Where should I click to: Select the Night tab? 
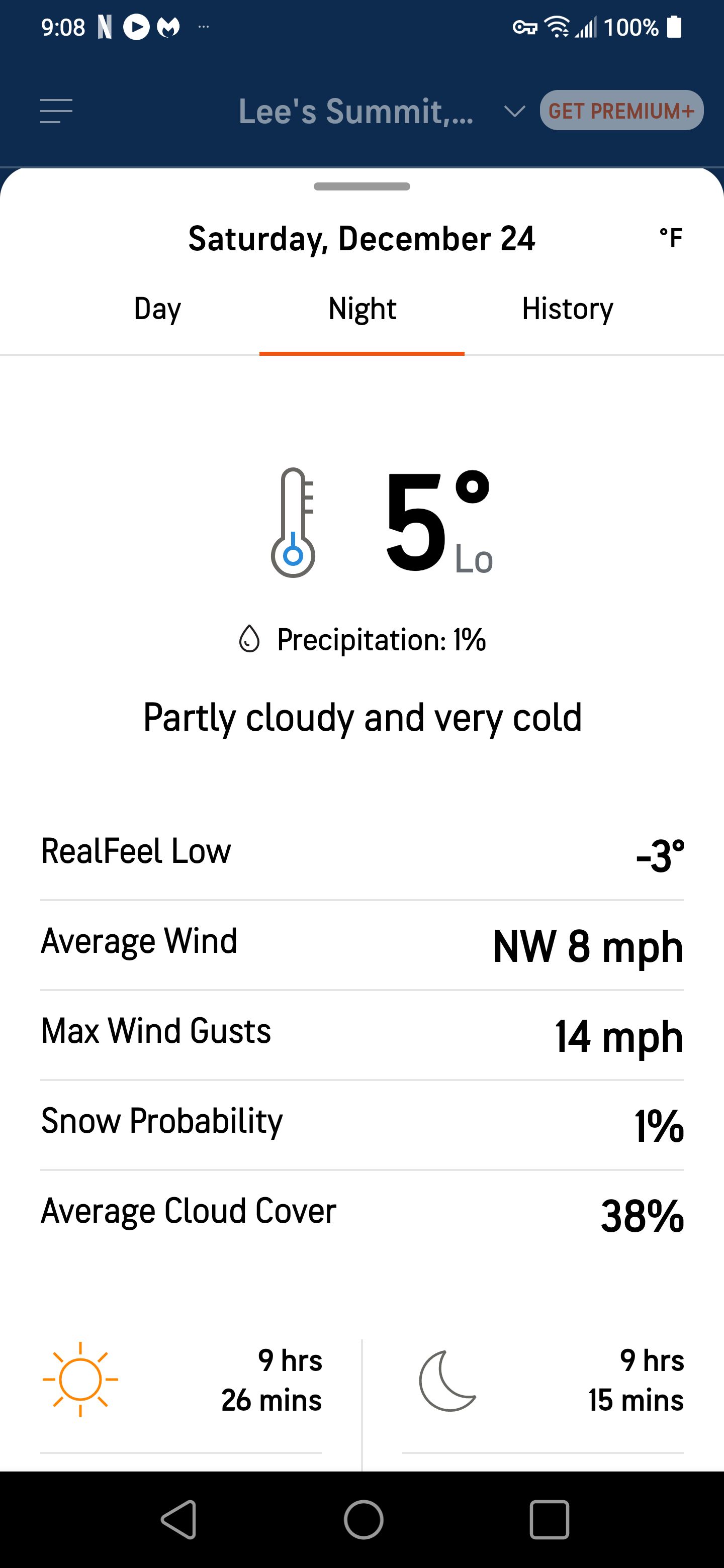(x=361, y=309)
